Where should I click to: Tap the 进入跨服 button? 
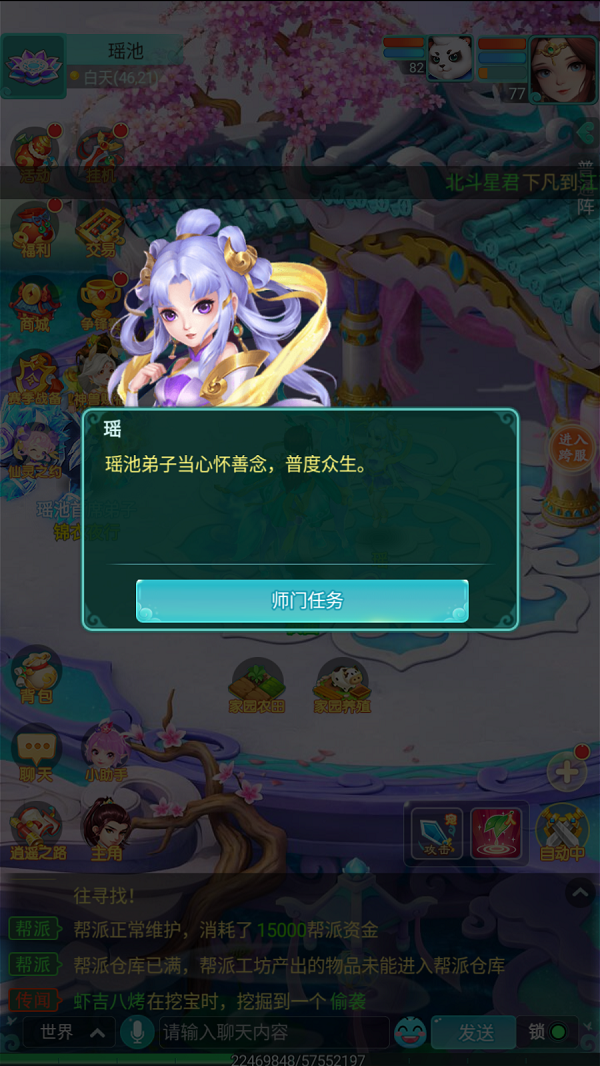pos(571,449)
